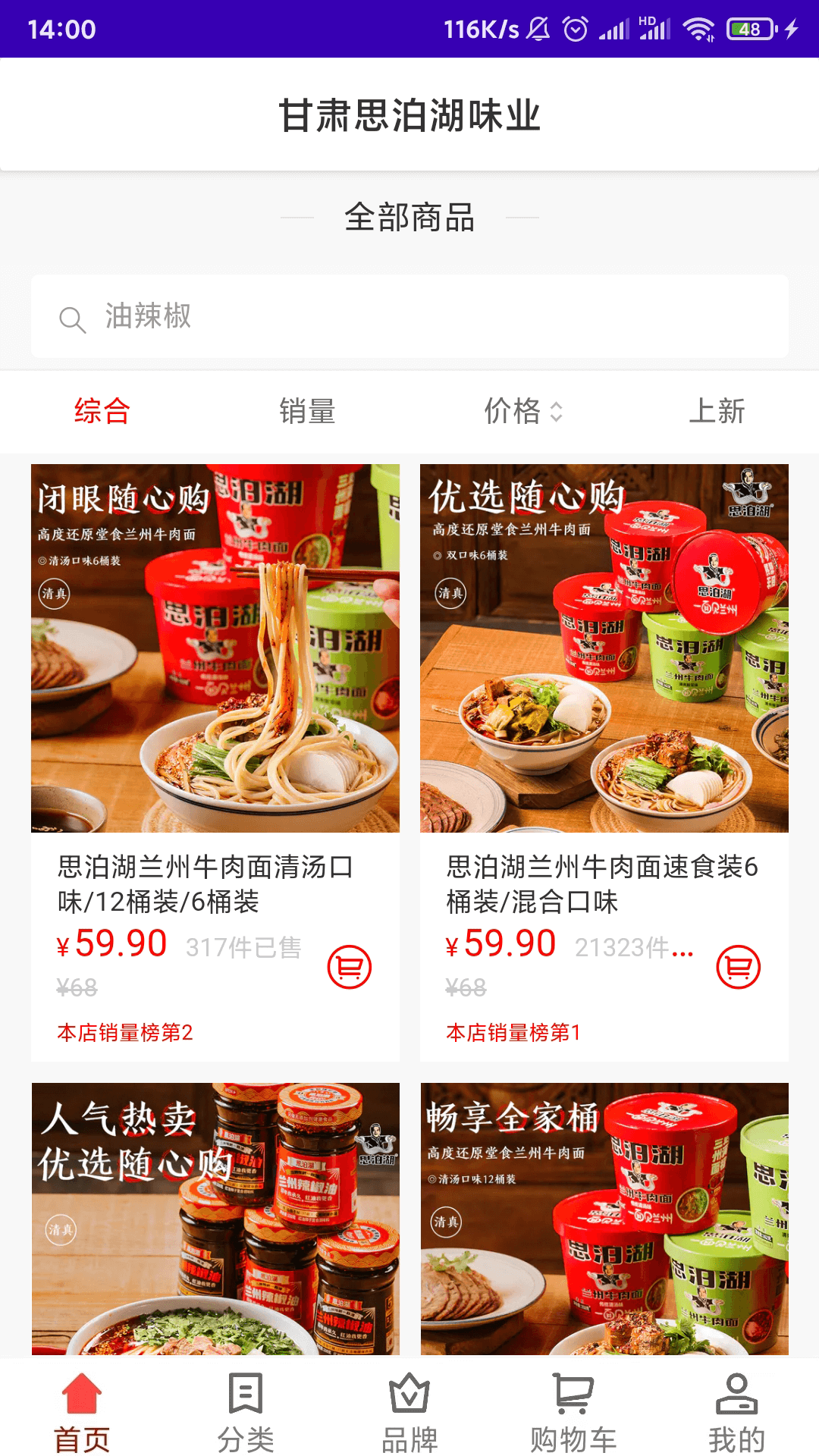The image size is (819, 1456).
Task: Add 清汤口味 beef noodles to cart
Action: (350, 967)
